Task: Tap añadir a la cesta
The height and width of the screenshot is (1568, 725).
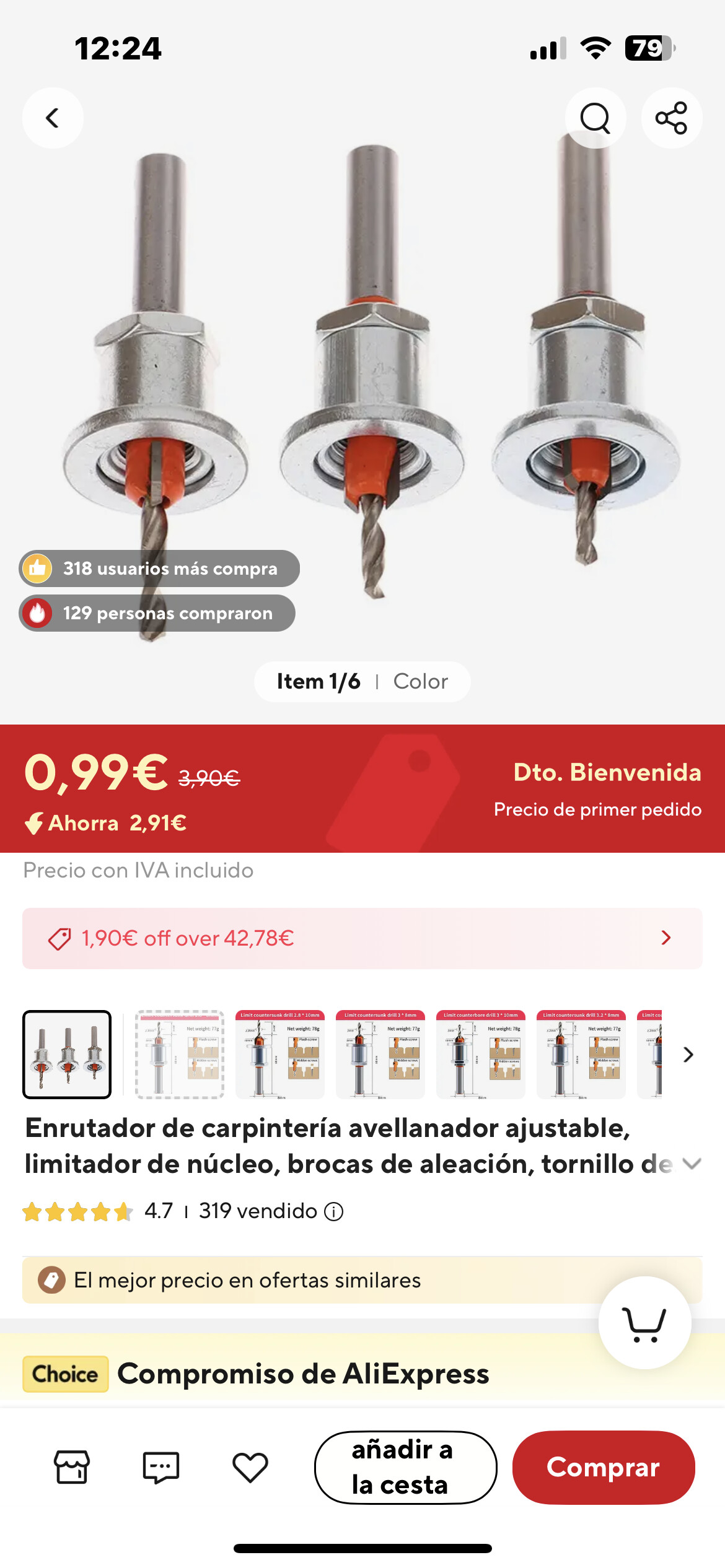Action: 405,1467
